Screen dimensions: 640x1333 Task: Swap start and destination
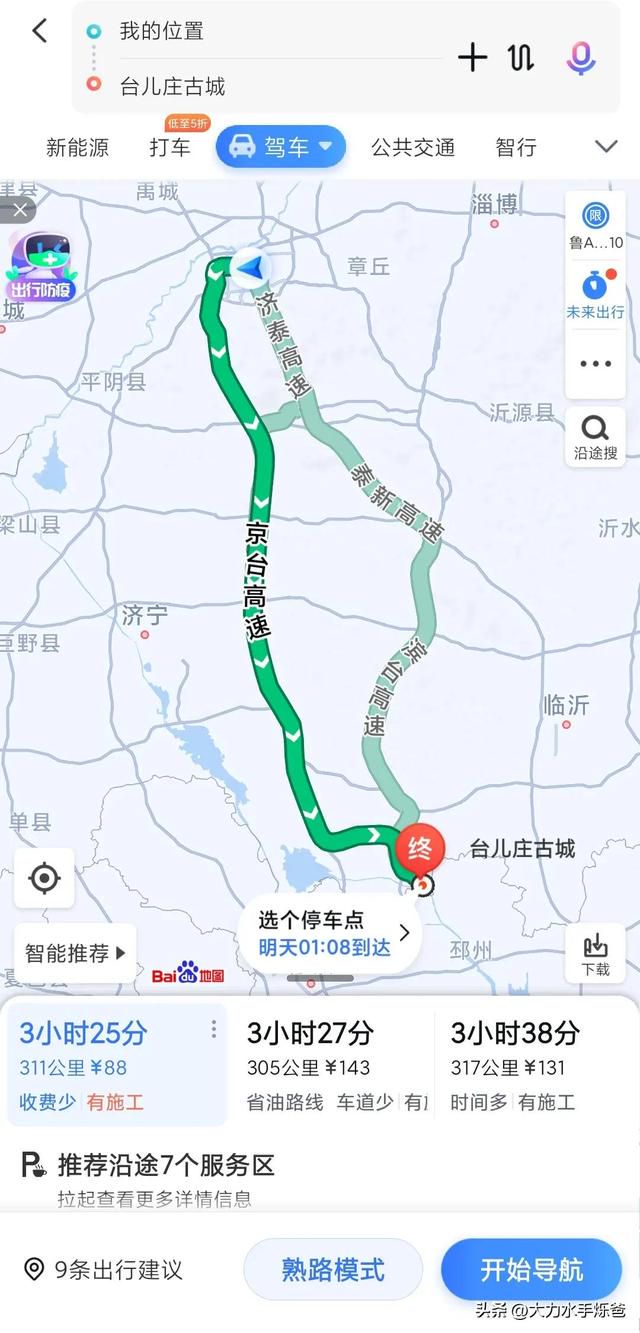tap(521, 57)
